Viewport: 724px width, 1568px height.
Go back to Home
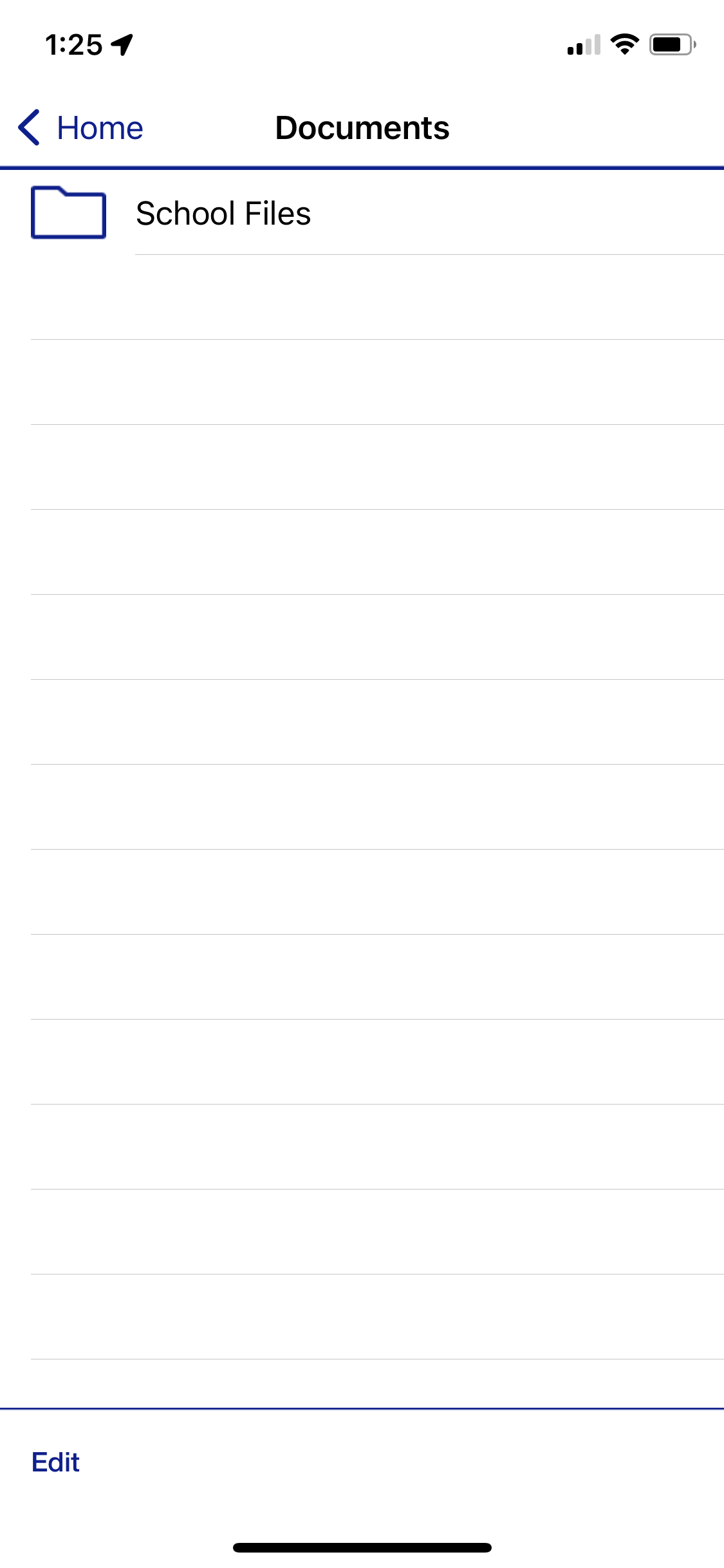(81, 127)
